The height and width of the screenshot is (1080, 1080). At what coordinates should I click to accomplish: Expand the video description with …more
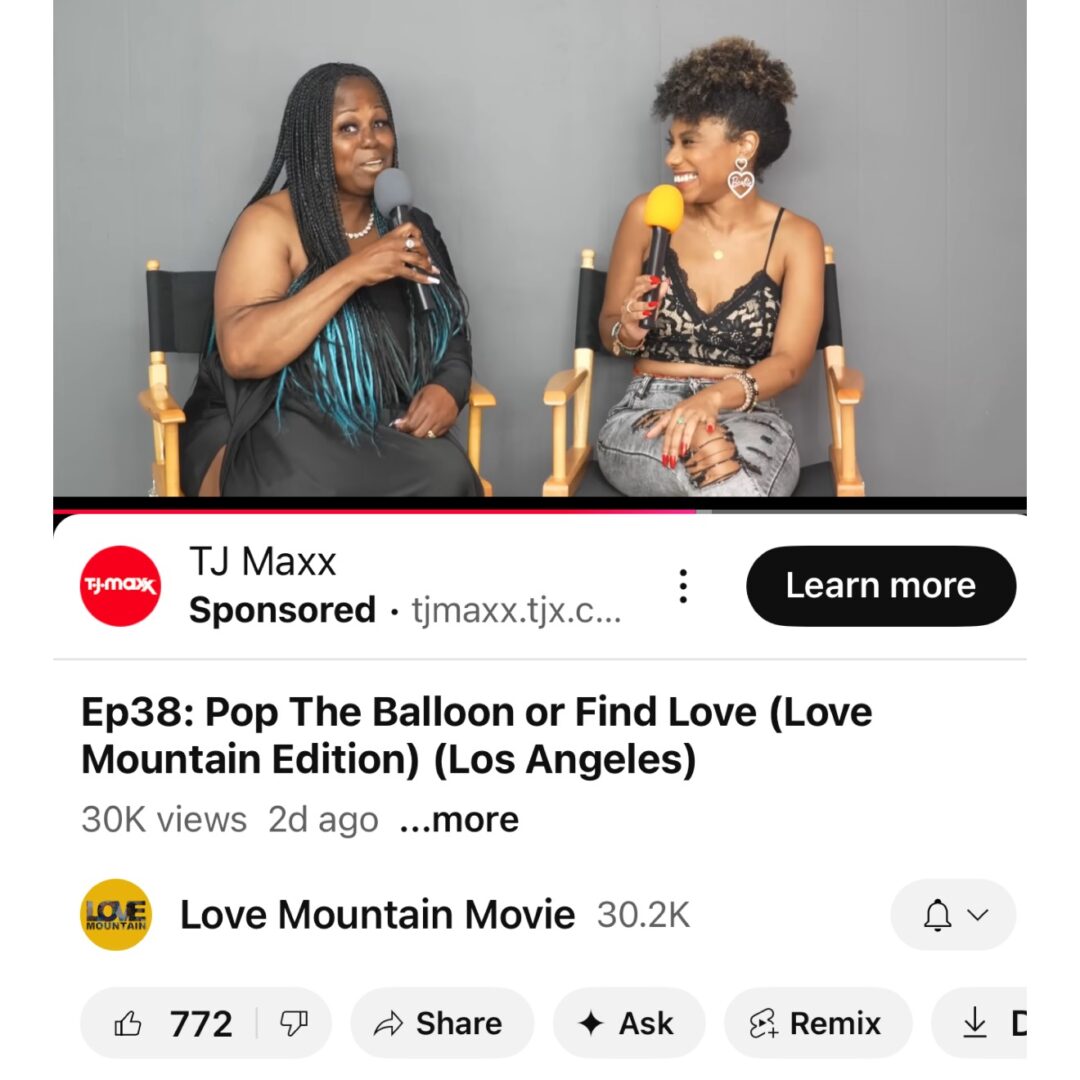coord(459,820)
